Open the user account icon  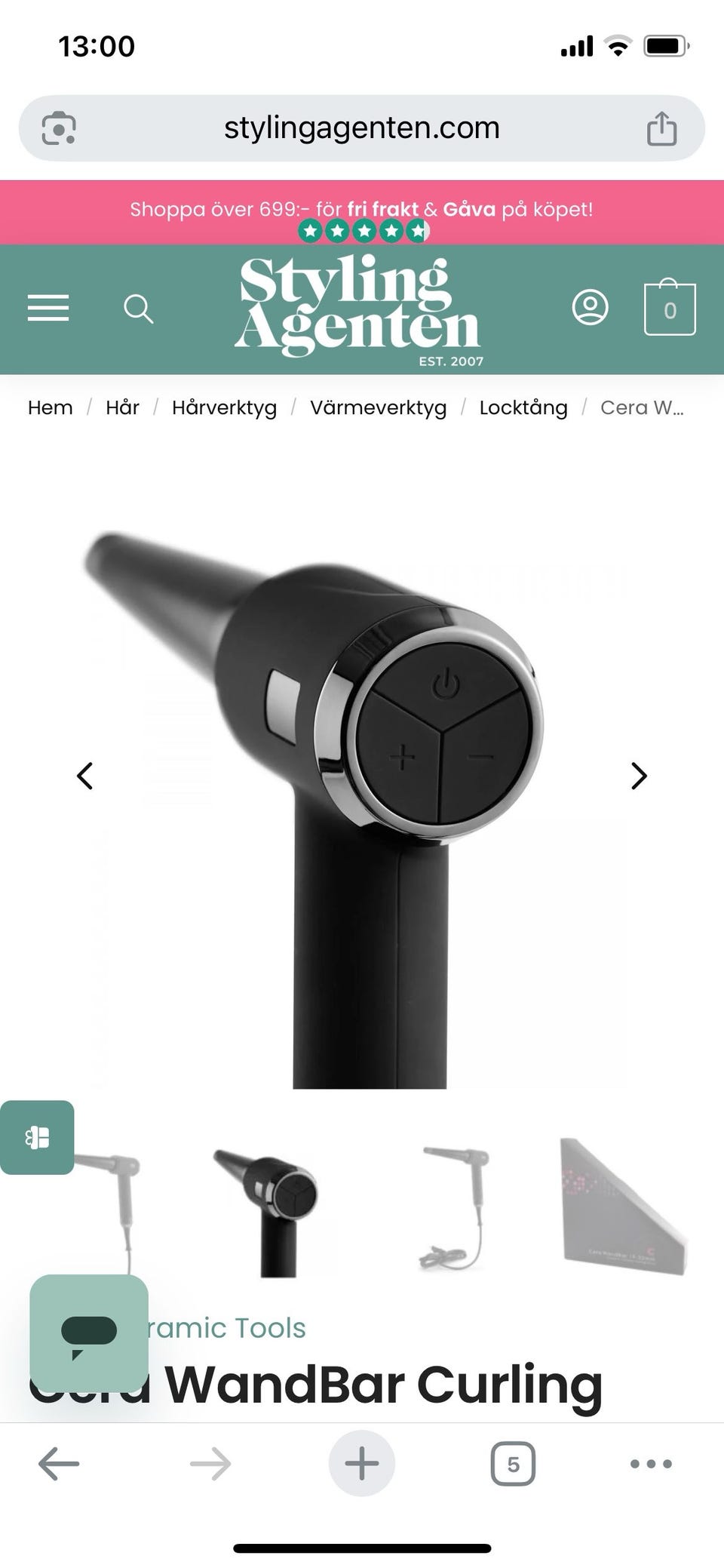(590, 307)
